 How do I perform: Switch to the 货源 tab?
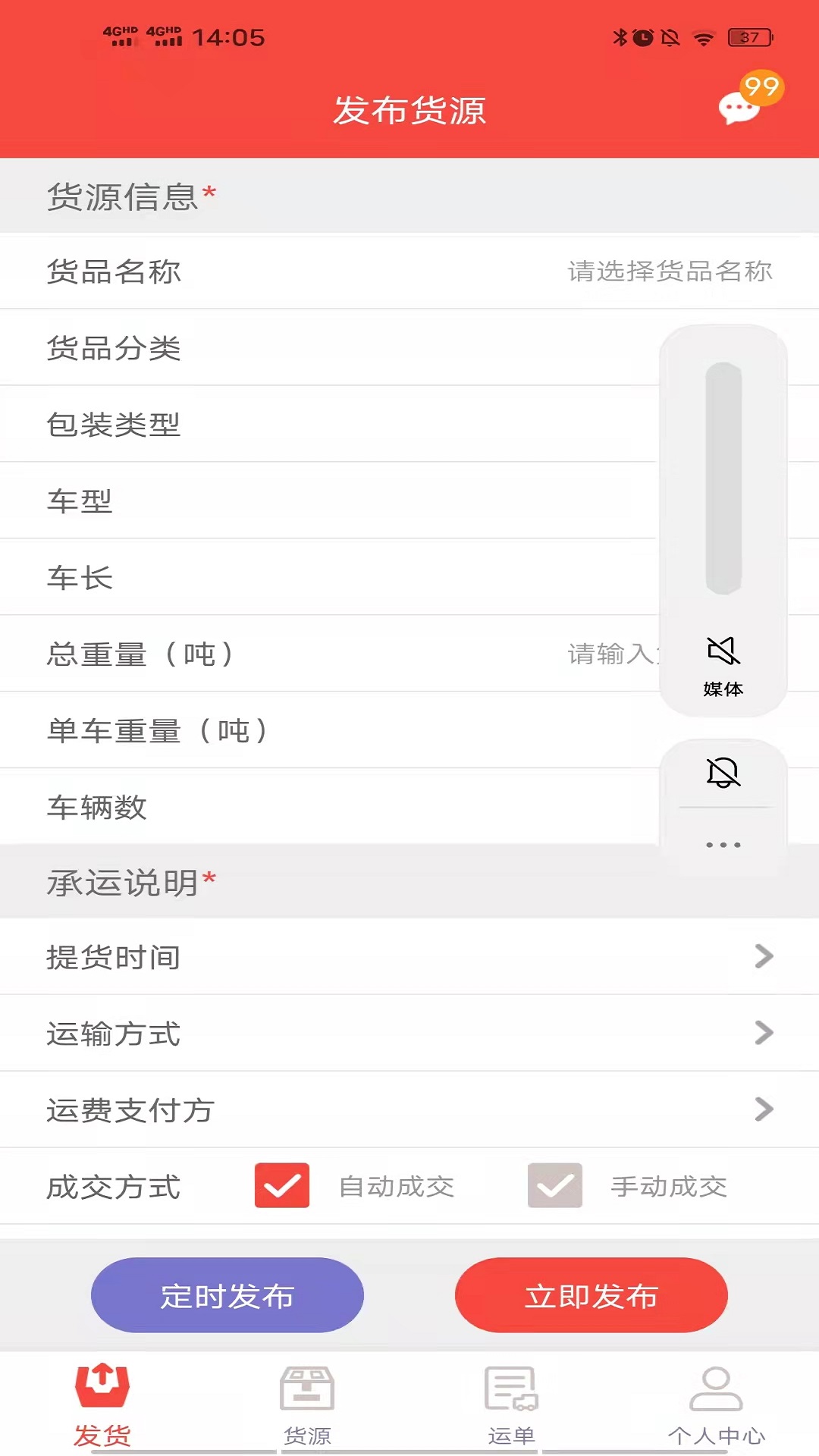click(307, 1405)
